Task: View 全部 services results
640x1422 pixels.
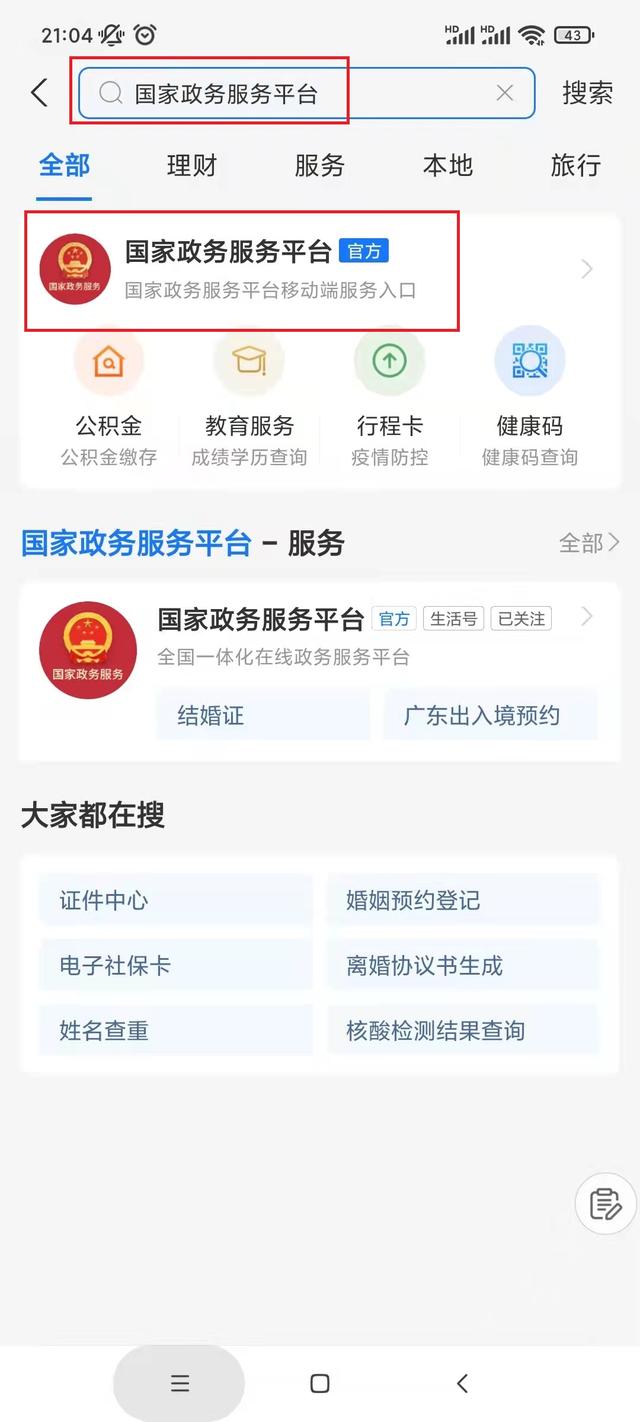Action: [x=589, y=543]
